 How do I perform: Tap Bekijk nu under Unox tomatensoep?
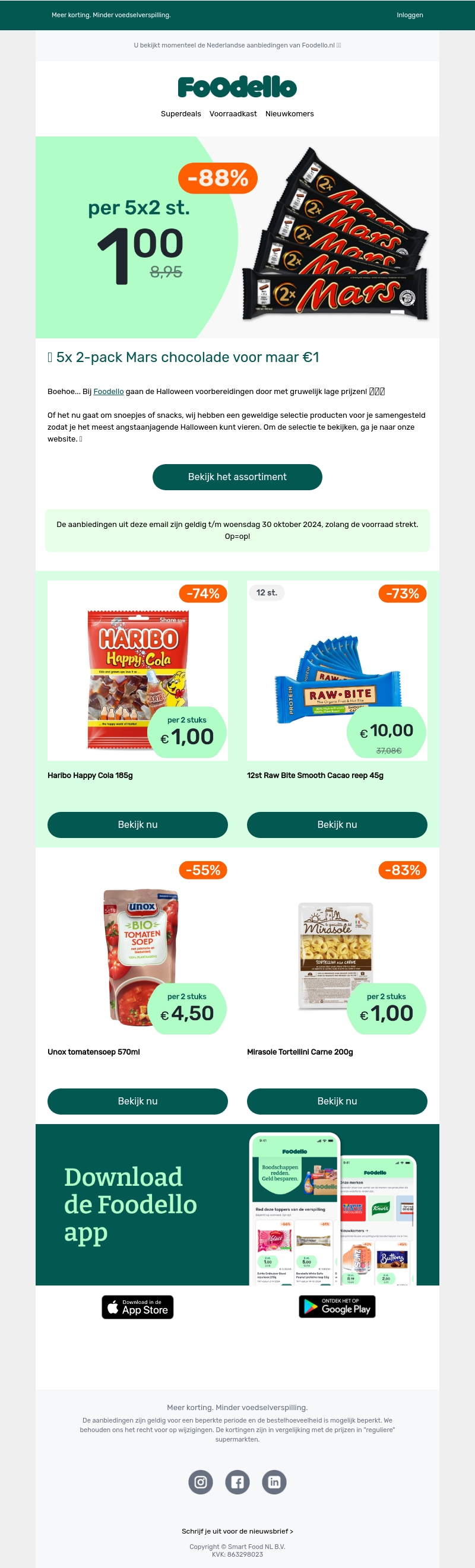coord(138,1100)
